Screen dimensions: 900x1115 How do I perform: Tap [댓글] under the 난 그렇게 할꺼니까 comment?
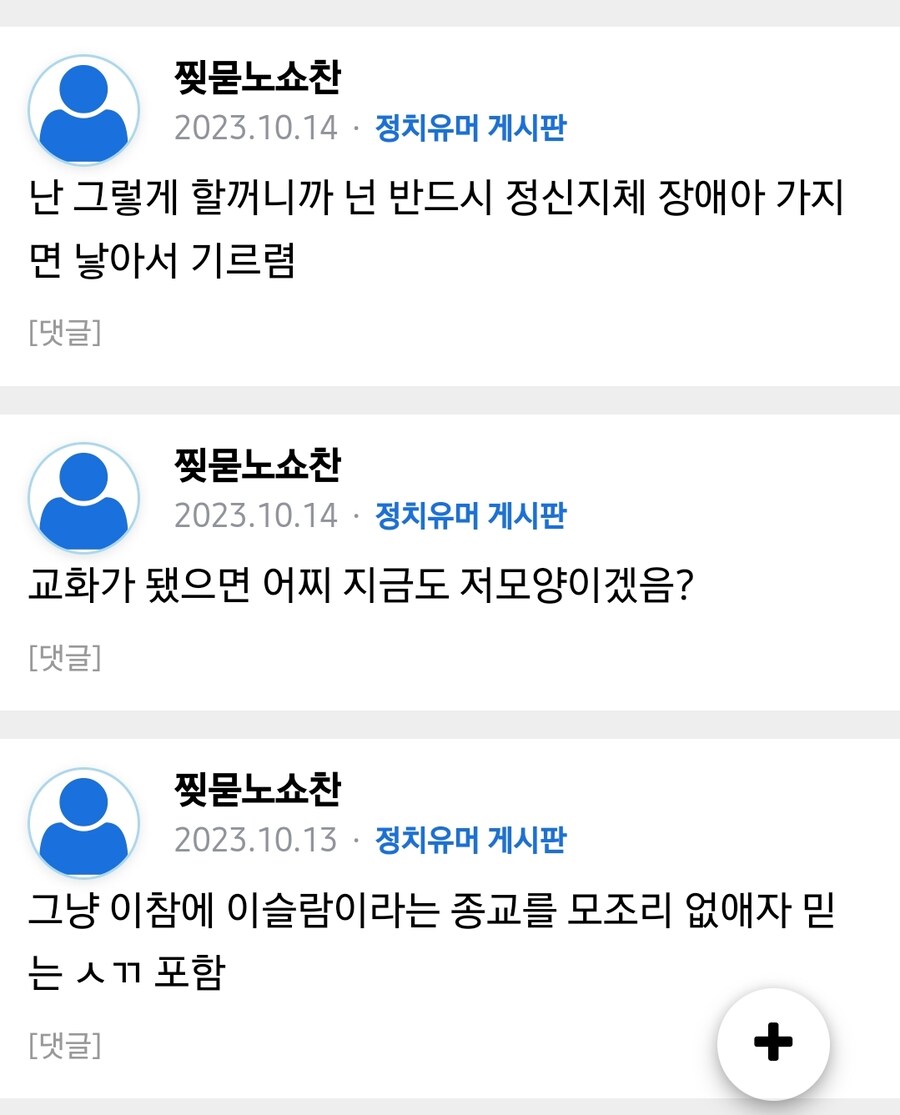click(x=65, y=333)
